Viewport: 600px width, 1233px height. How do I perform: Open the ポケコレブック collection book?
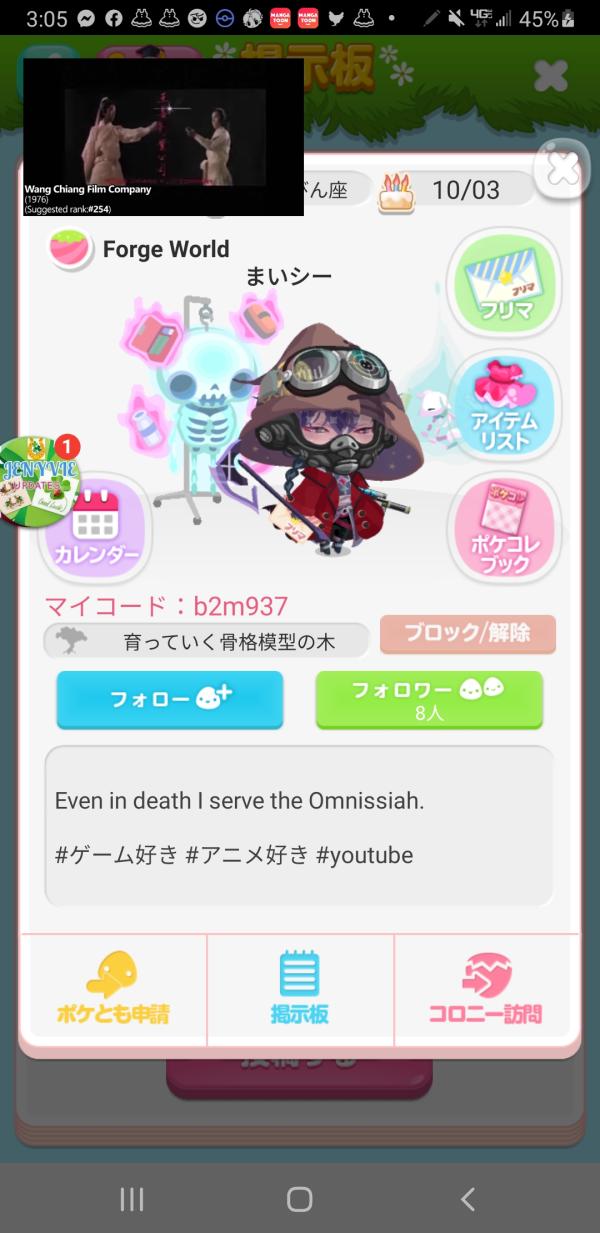(504, 529)
